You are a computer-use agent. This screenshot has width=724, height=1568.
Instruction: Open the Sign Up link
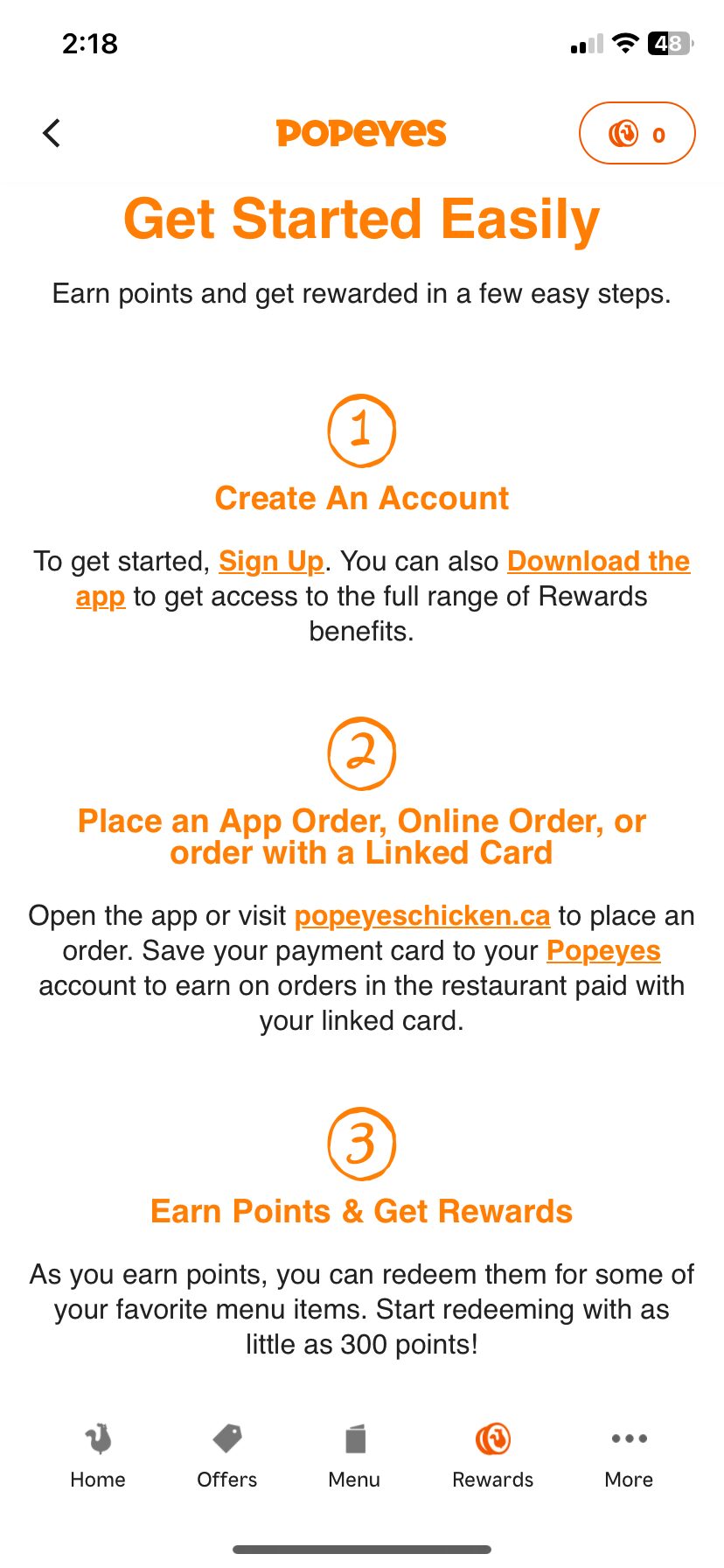point(272,561)
